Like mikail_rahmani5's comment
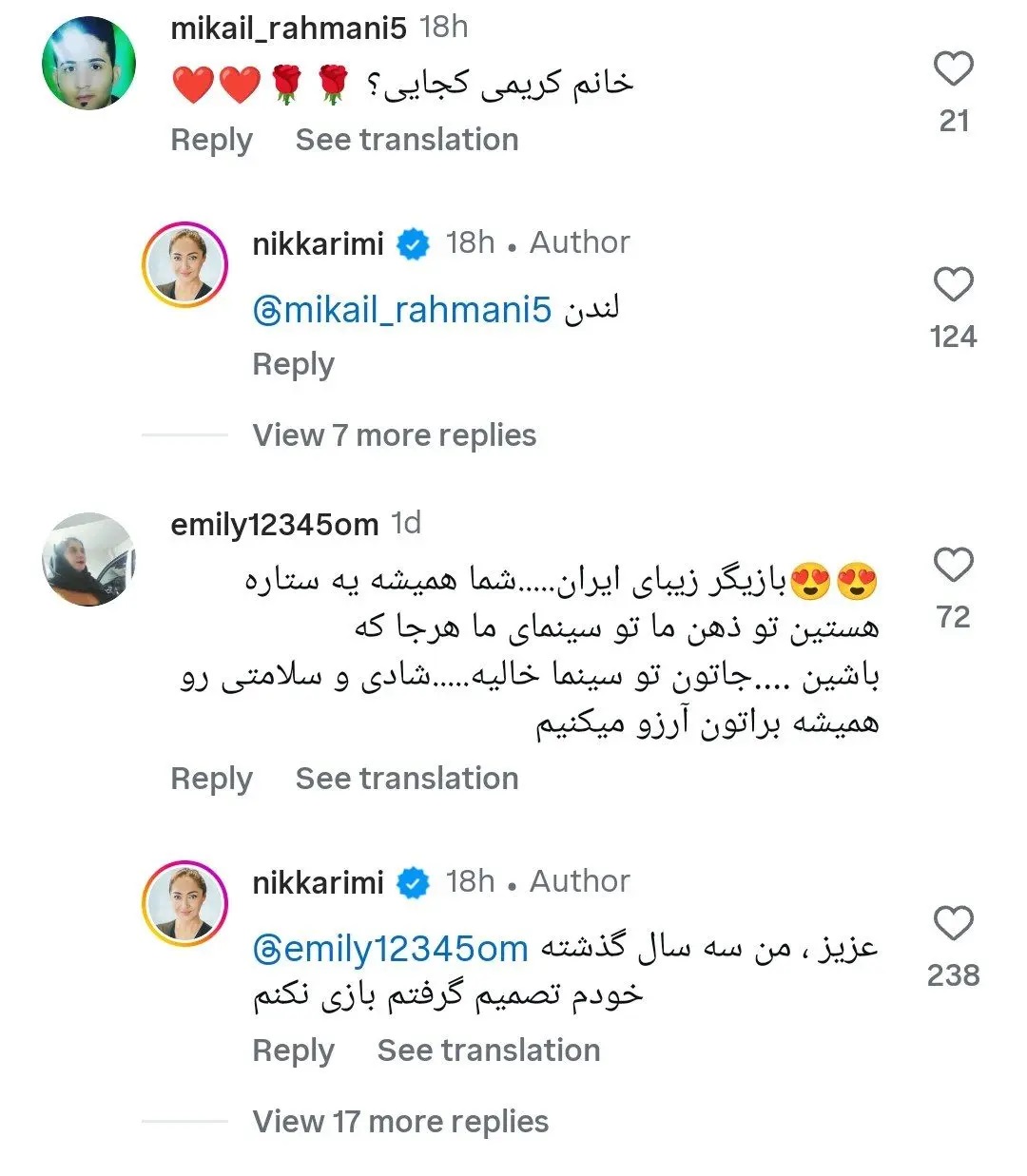Screen dimensions: 1027x1176 pos(953,69)
